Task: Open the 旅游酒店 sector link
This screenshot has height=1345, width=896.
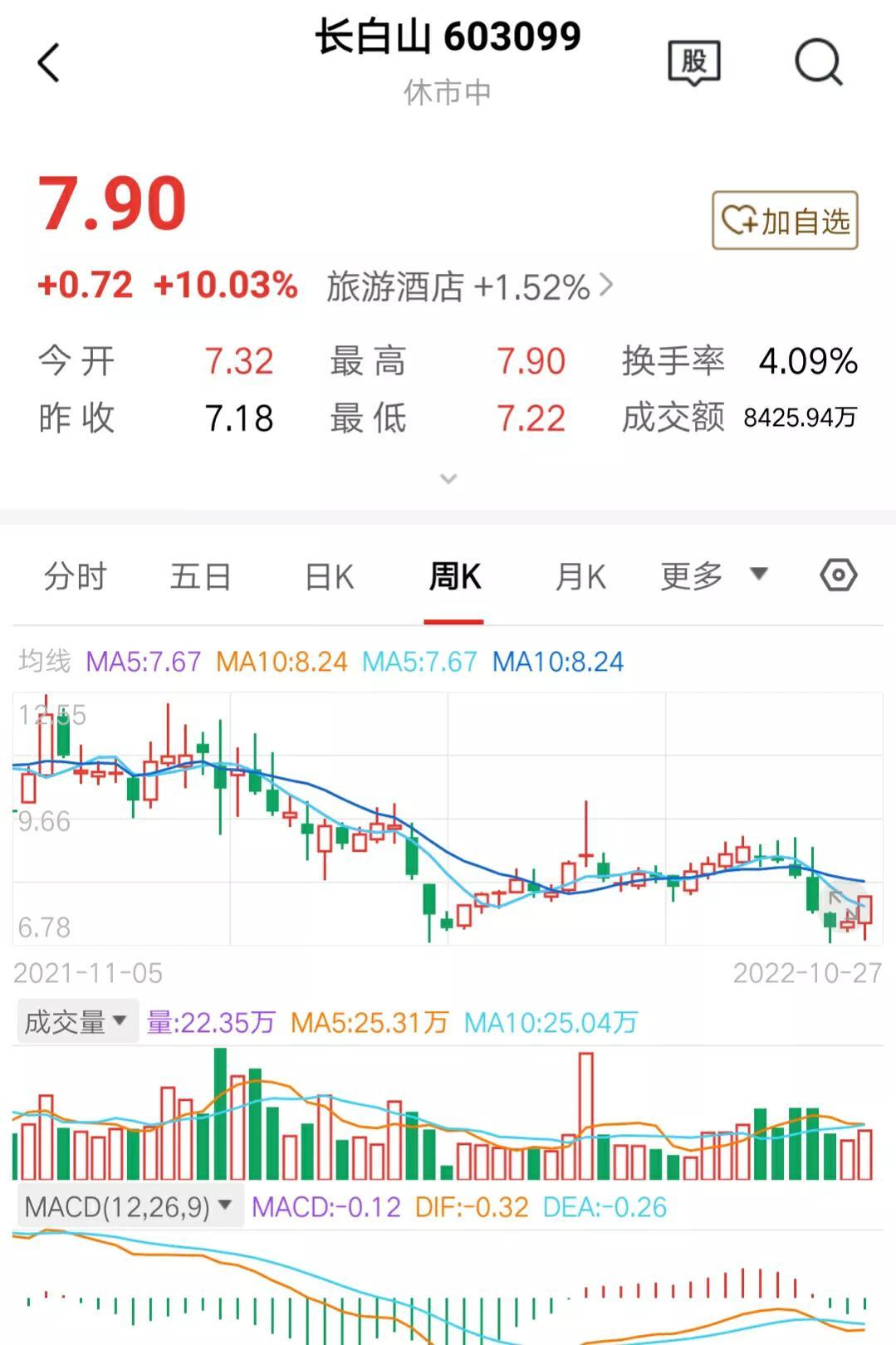Action: 469,287
